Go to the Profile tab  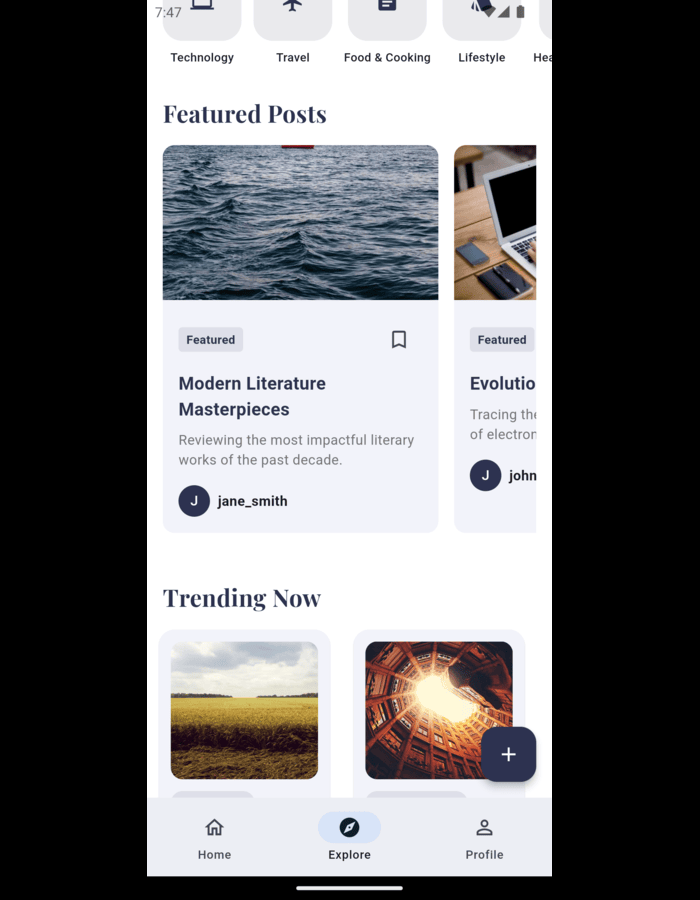484,838
